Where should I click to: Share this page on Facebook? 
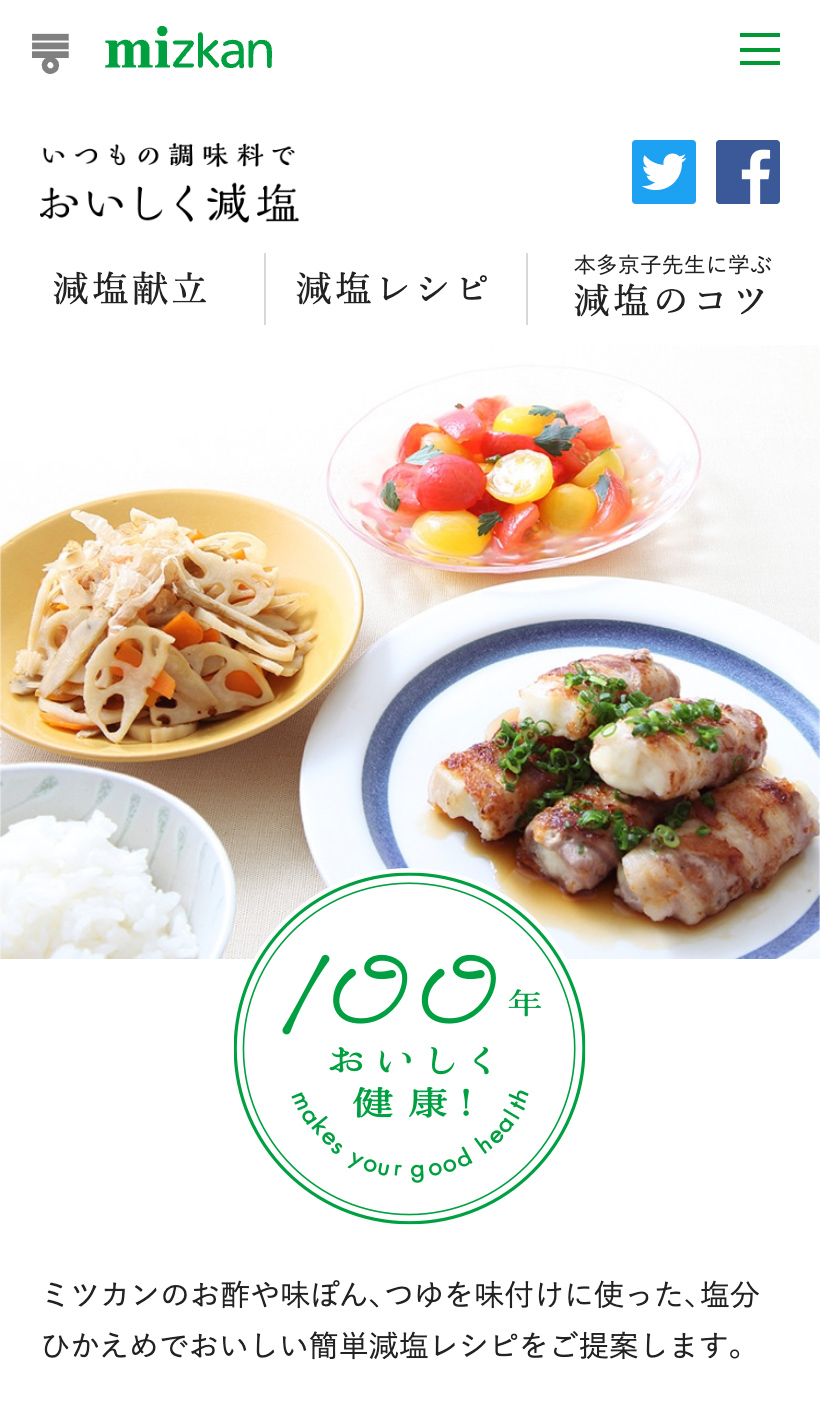tap(747, 172)
